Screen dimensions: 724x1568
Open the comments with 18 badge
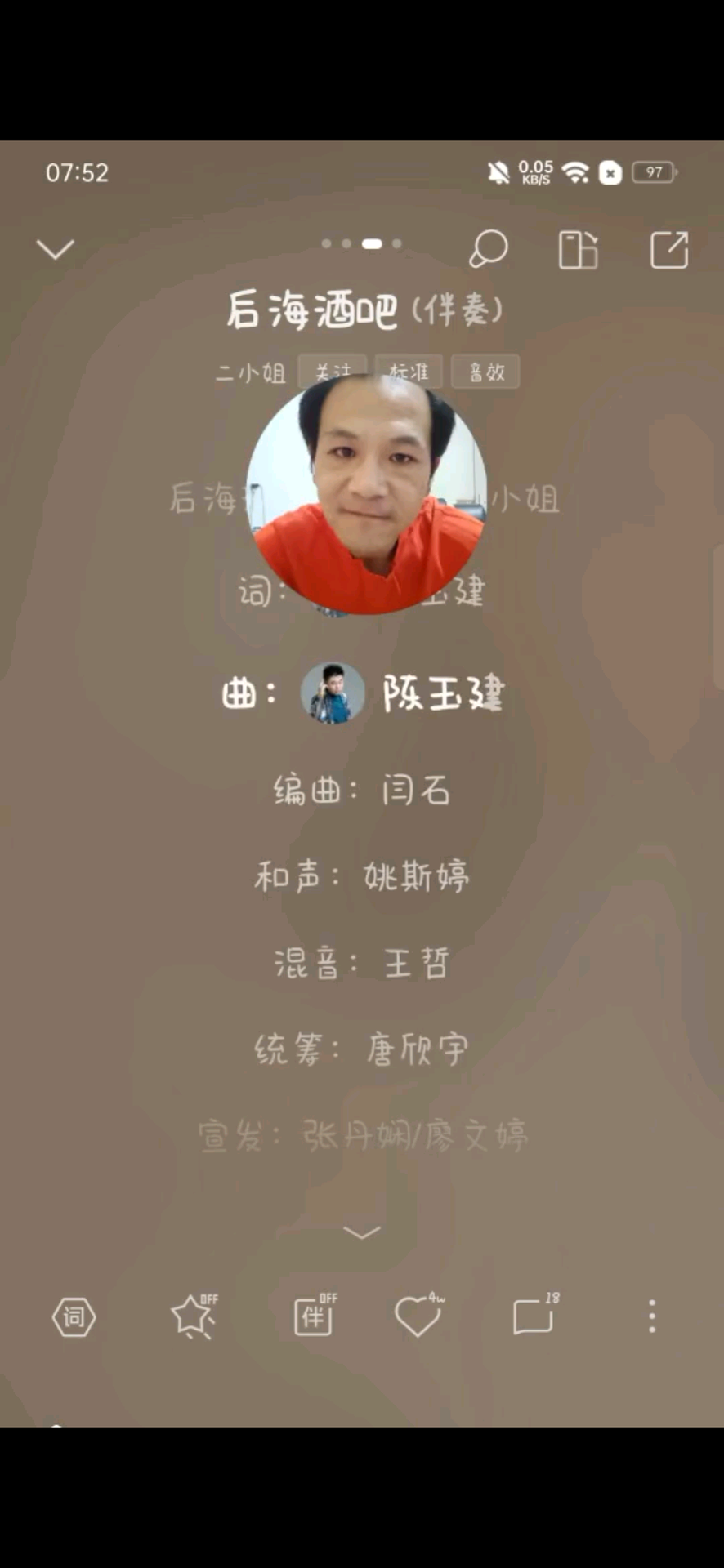point(534,1316)
